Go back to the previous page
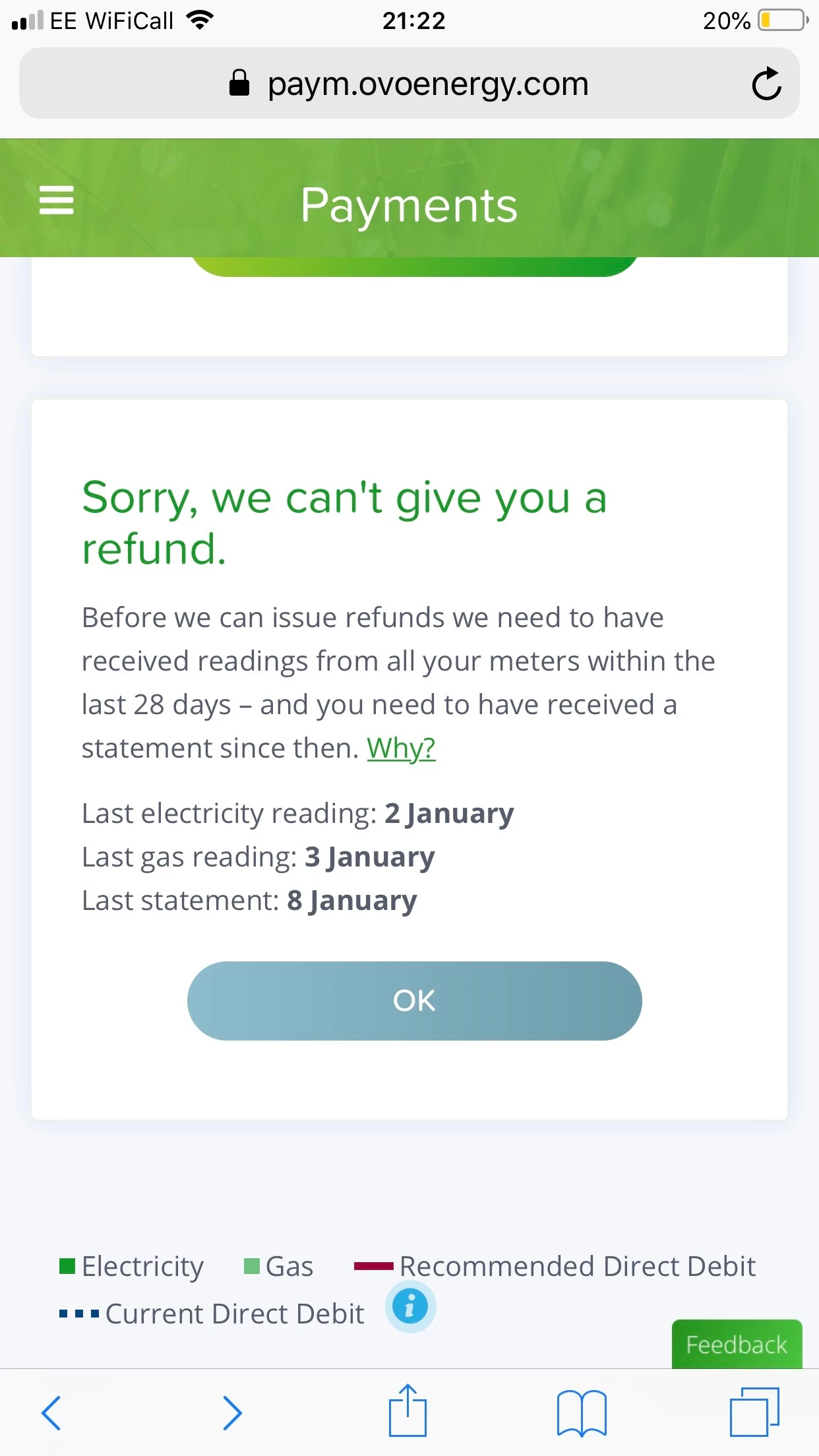Screen dimensions: 819x1456 (51, 1412)
